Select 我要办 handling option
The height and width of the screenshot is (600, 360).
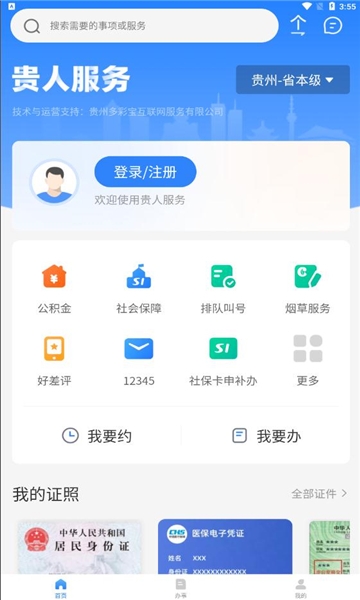267,436
